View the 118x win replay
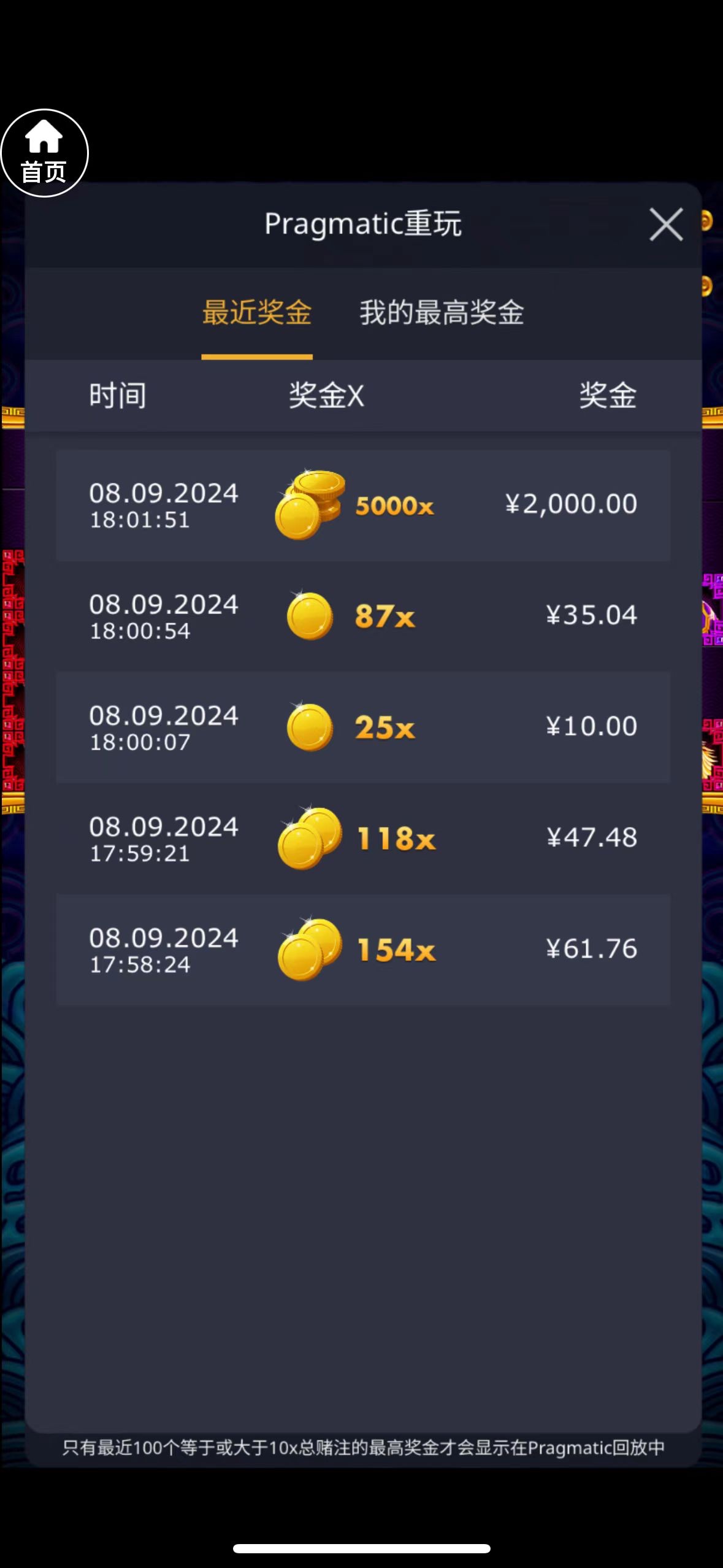The image size is (723, 1568). pos(363,839)
